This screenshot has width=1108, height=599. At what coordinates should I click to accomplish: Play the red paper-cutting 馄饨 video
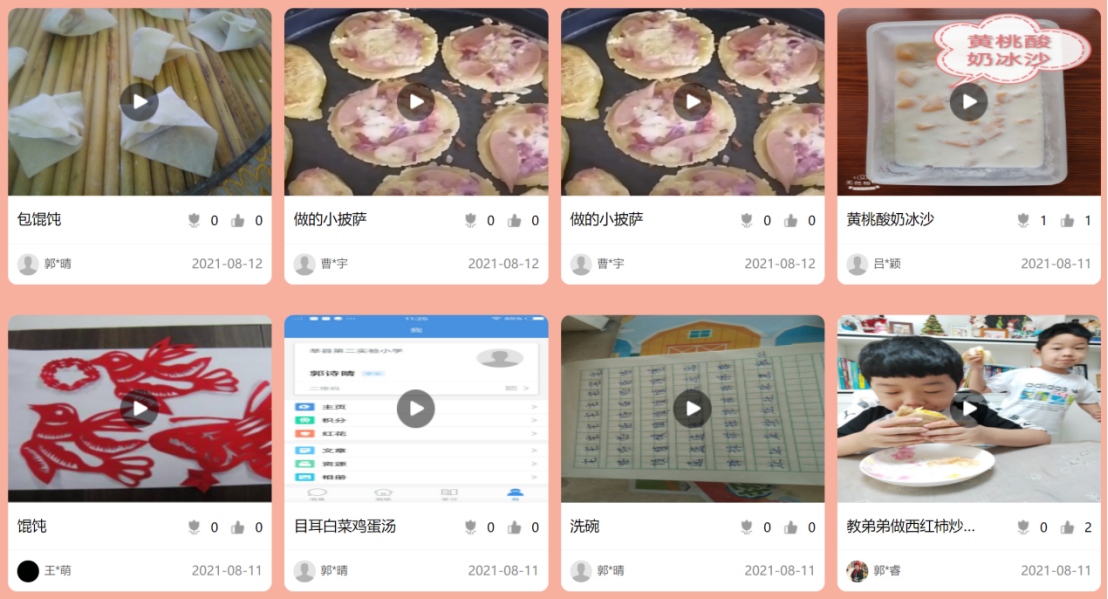coord(139,408)
